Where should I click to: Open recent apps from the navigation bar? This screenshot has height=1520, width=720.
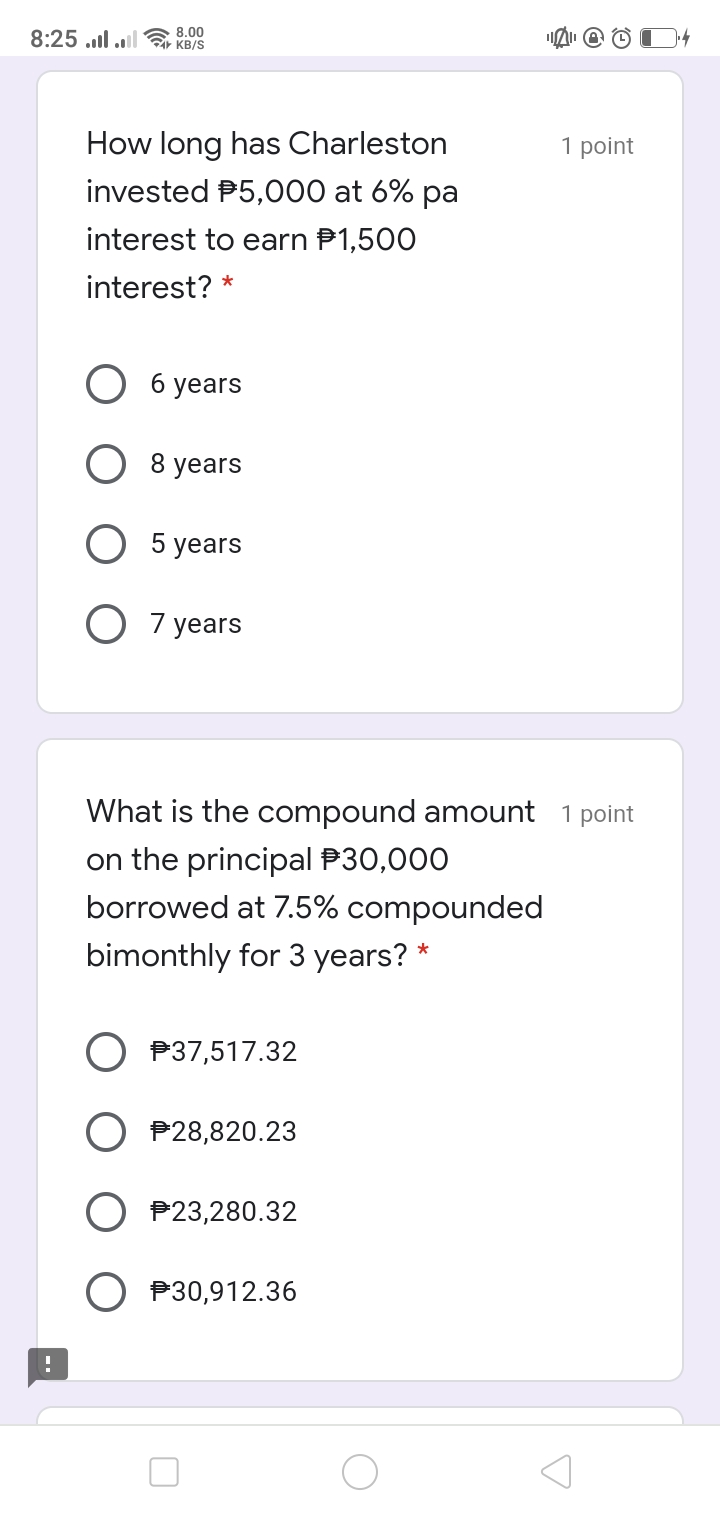(164, 1471)
